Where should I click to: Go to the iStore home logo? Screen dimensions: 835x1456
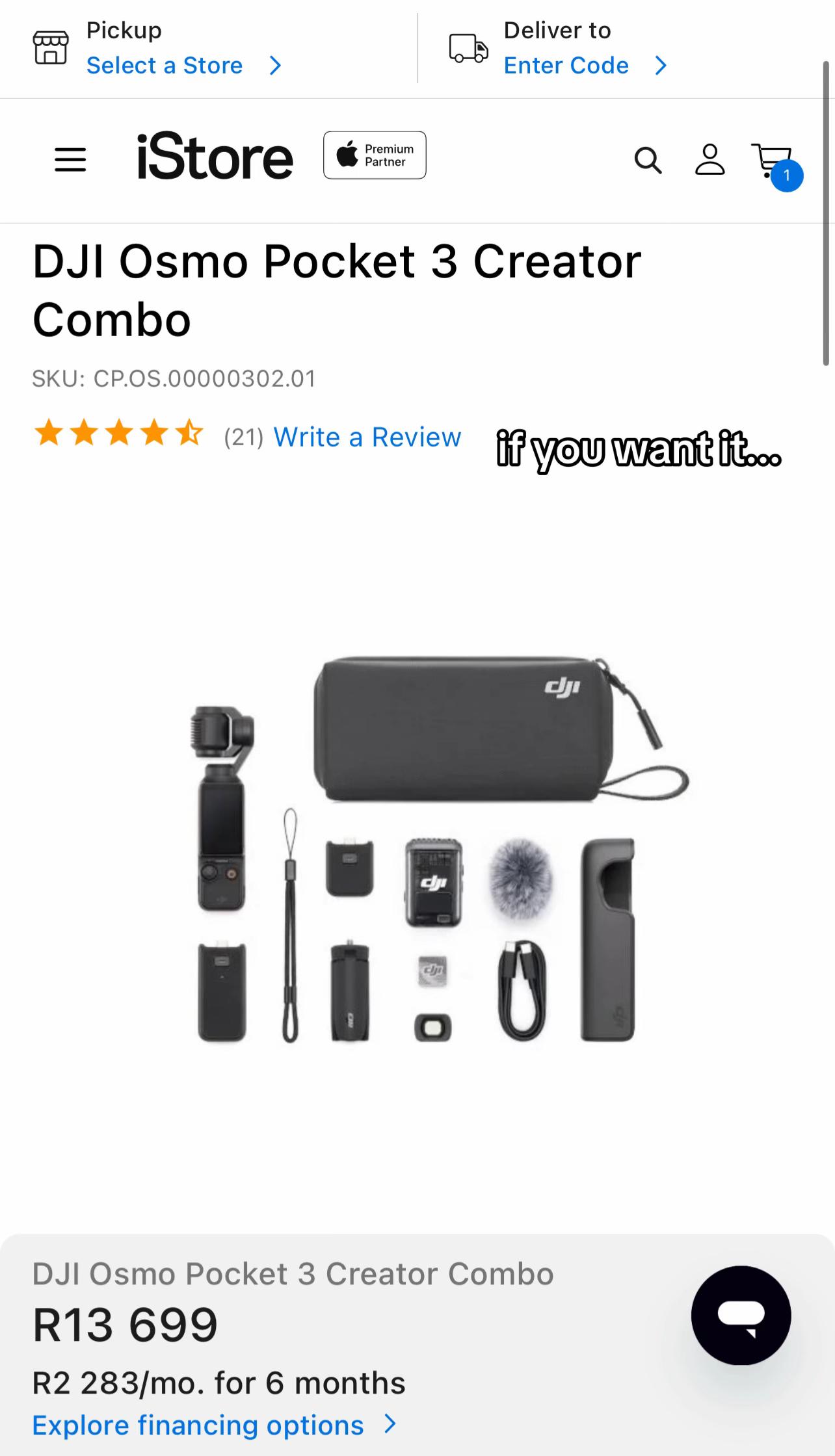pyautogui.click(x=215, y=156)
